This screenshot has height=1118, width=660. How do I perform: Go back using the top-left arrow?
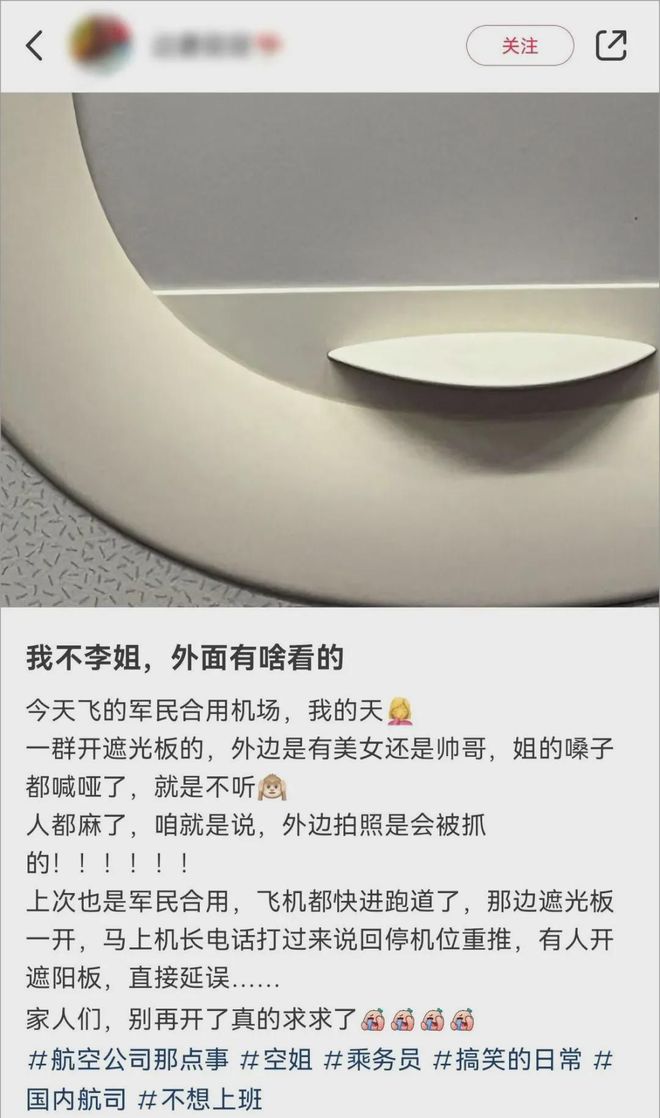click(35, 46)
